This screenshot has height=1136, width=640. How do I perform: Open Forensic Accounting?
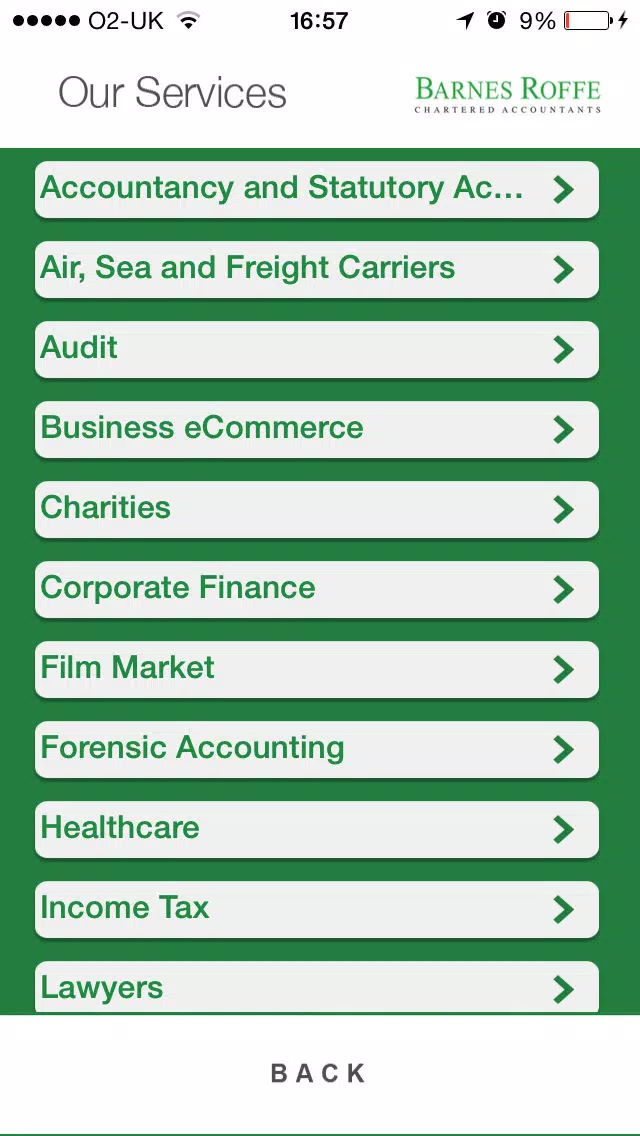pyautogui.click(x=317, y=749)
